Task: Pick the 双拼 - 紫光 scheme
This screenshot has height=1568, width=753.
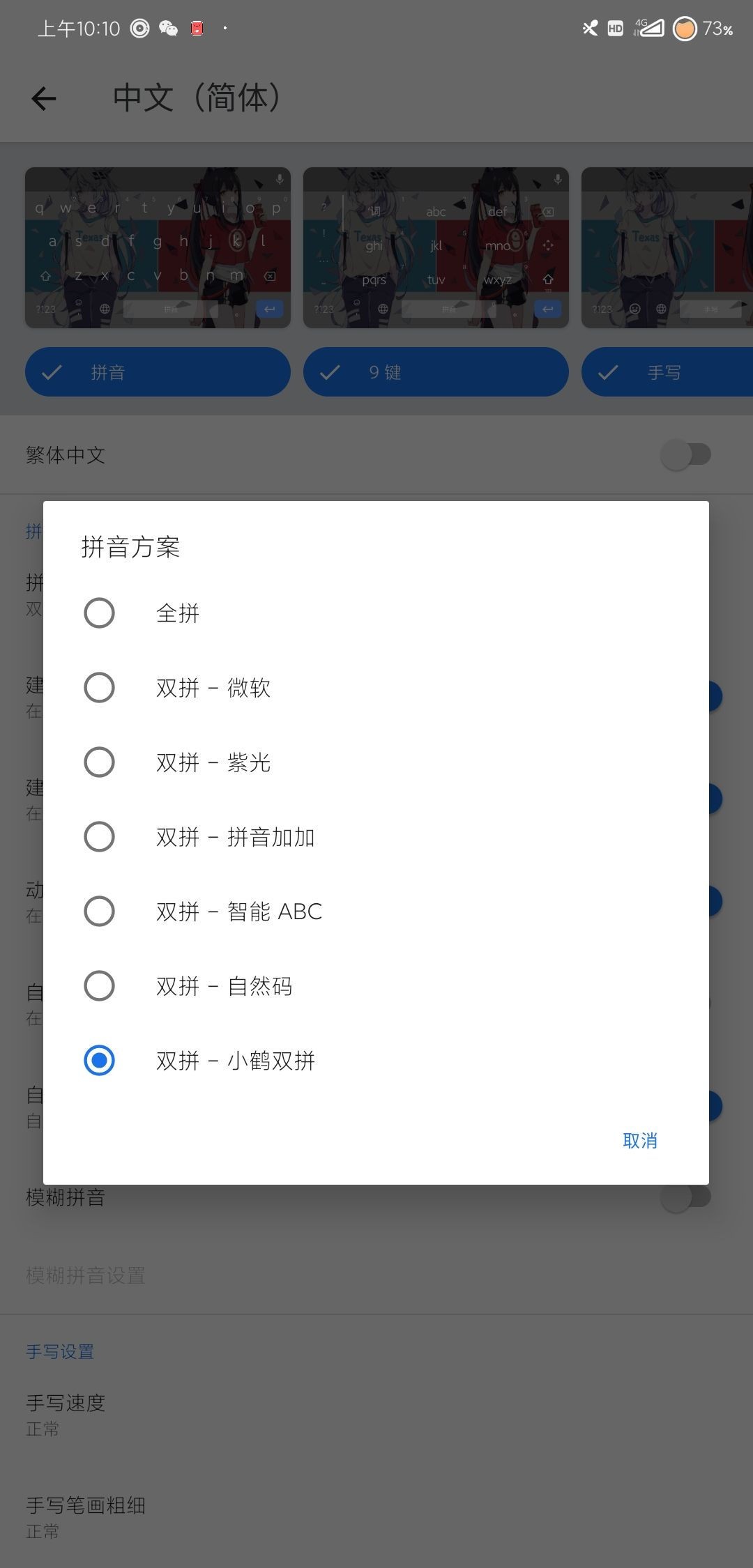Action: coord(376,762)
